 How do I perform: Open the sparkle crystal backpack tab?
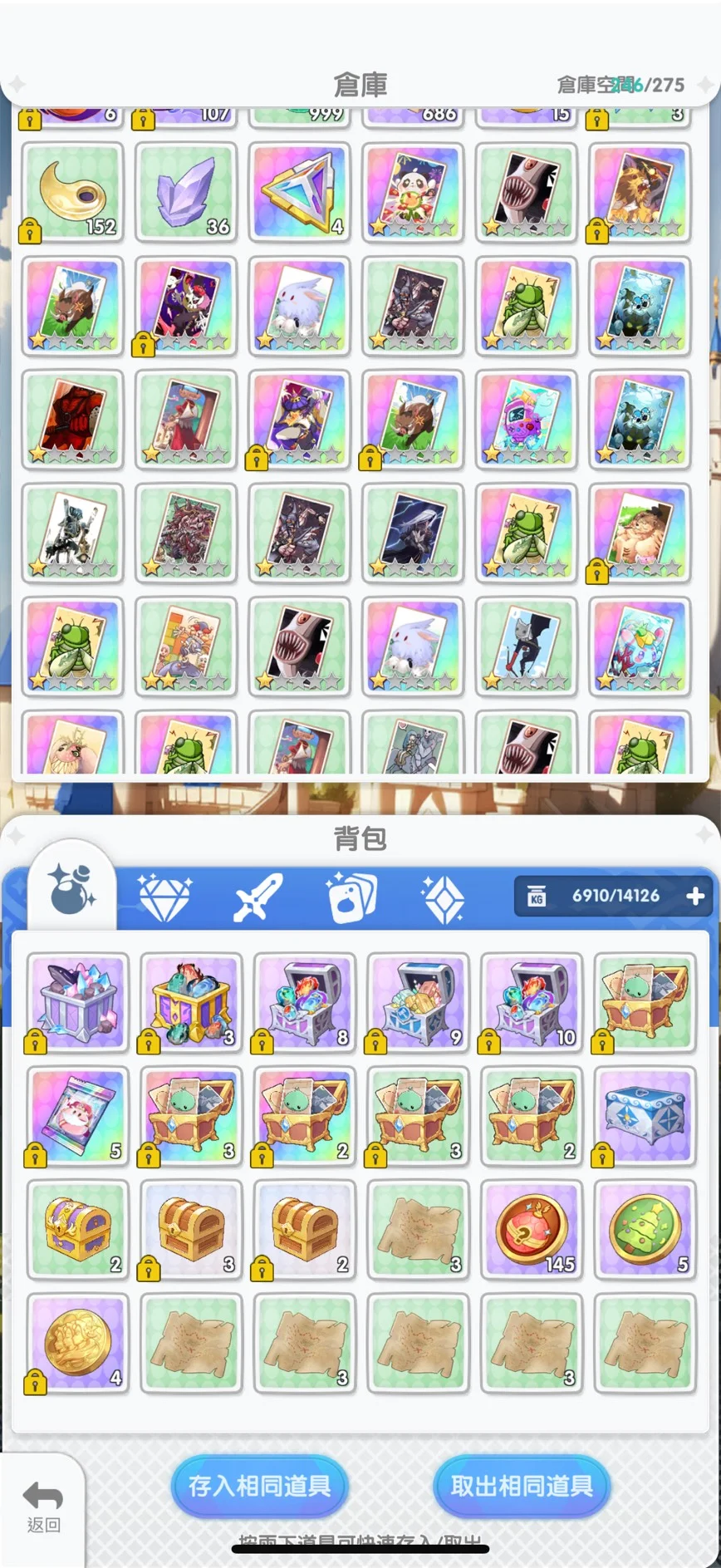click(444, 897)
